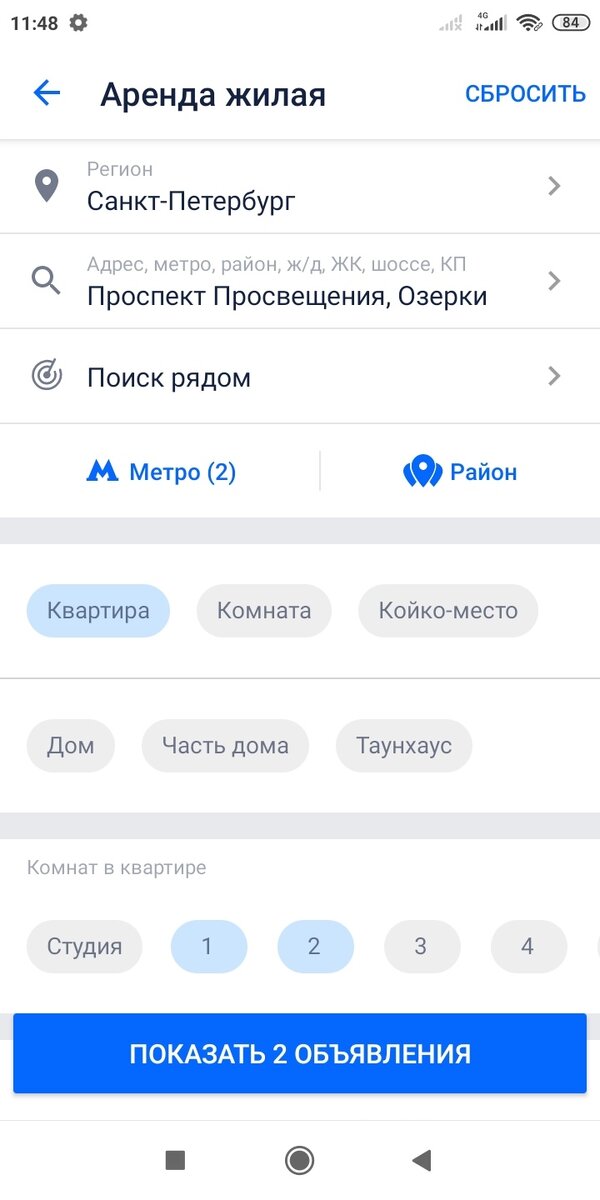
Task: Open Поиск рядом
Action: click(x=300, y=377)
